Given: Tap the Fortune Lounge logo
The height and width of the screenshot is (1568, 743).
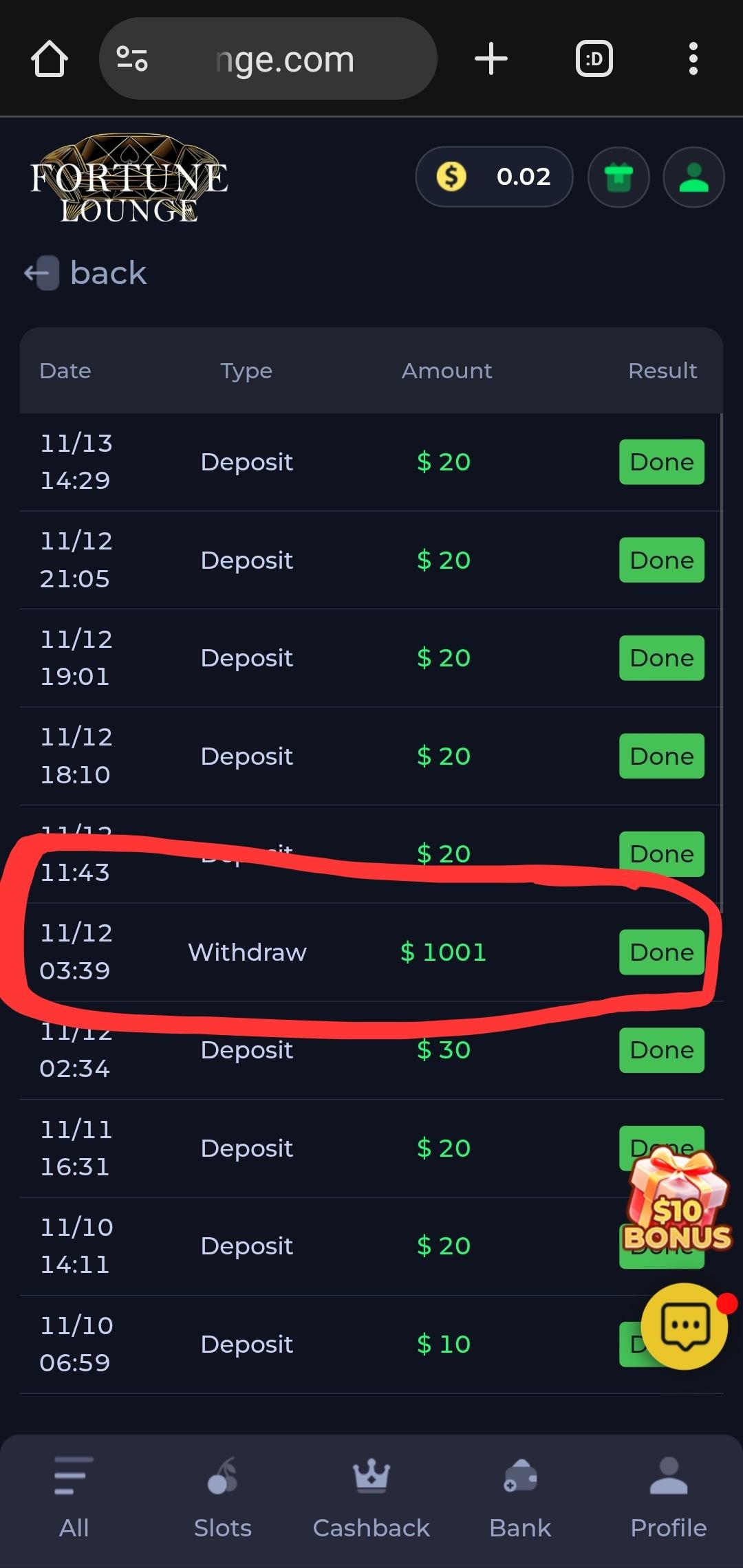Looking at the screenshot, I should point(129,179).
